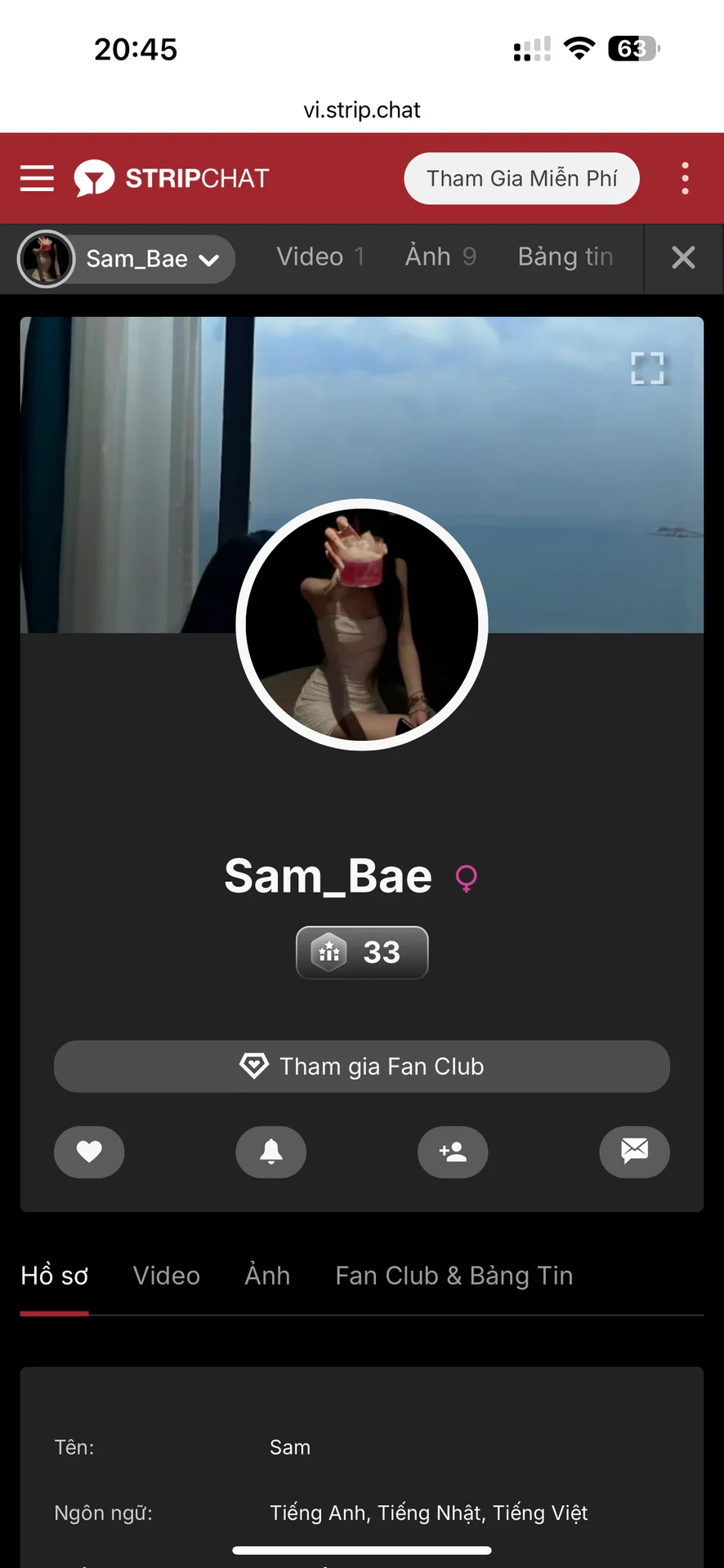Open Fan Club & Bảng Tin tab
The width and height of the screenshot is (724, 1568).
pos(454,1276)
